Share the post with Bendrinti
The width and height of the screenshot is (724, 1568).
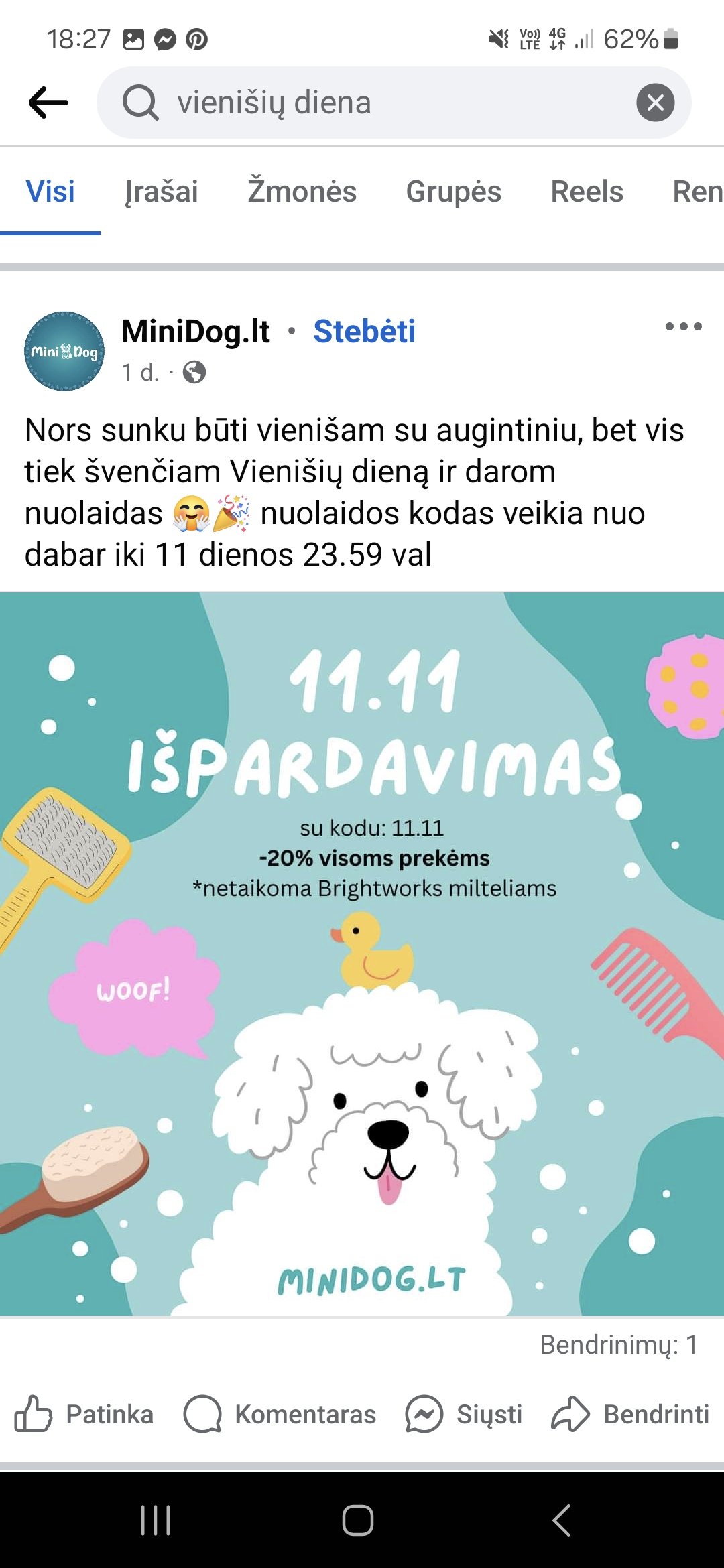630,1415
